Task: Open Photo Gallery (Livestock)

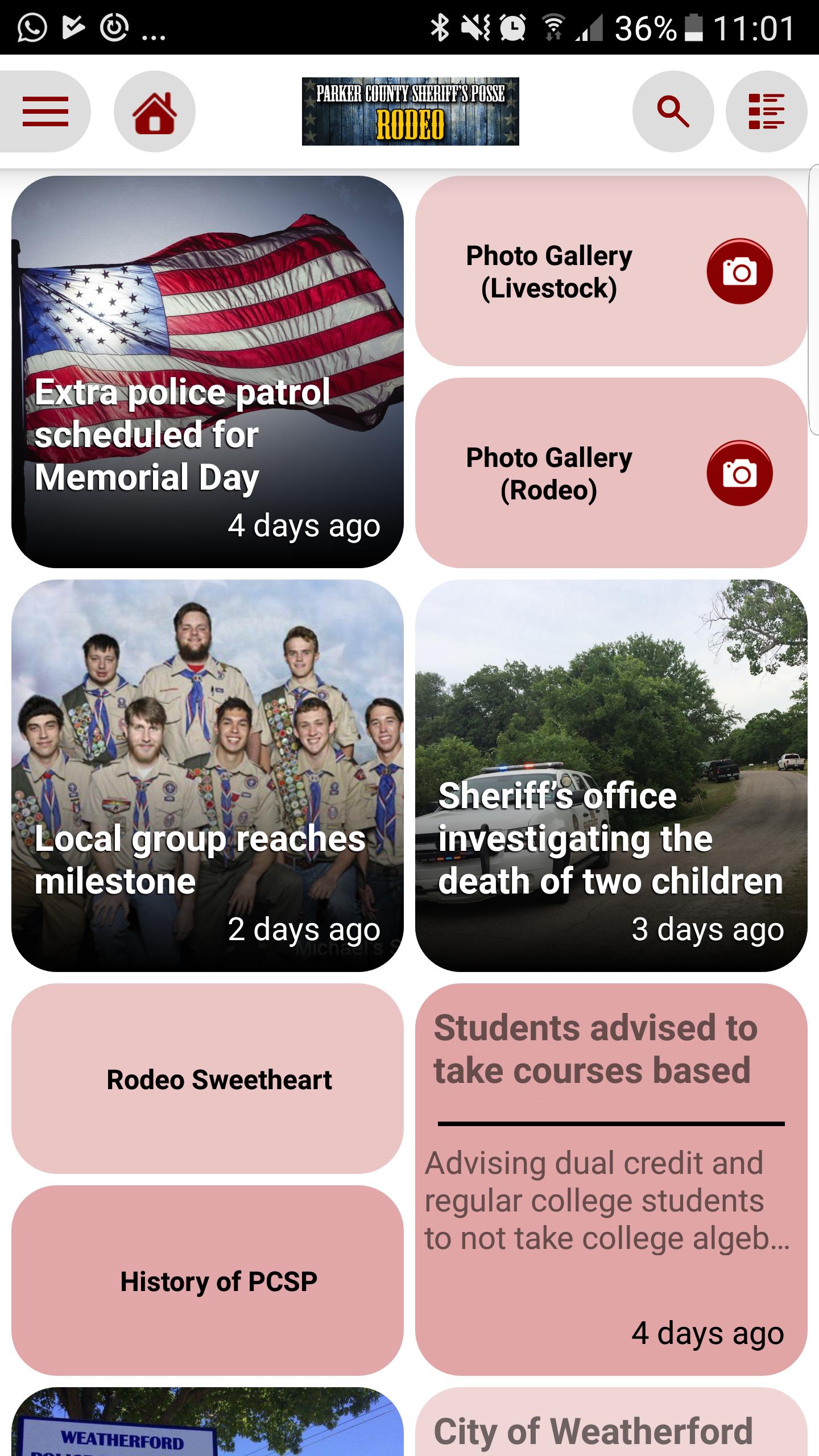Action: pyautogui.click(x=611, y=271)
